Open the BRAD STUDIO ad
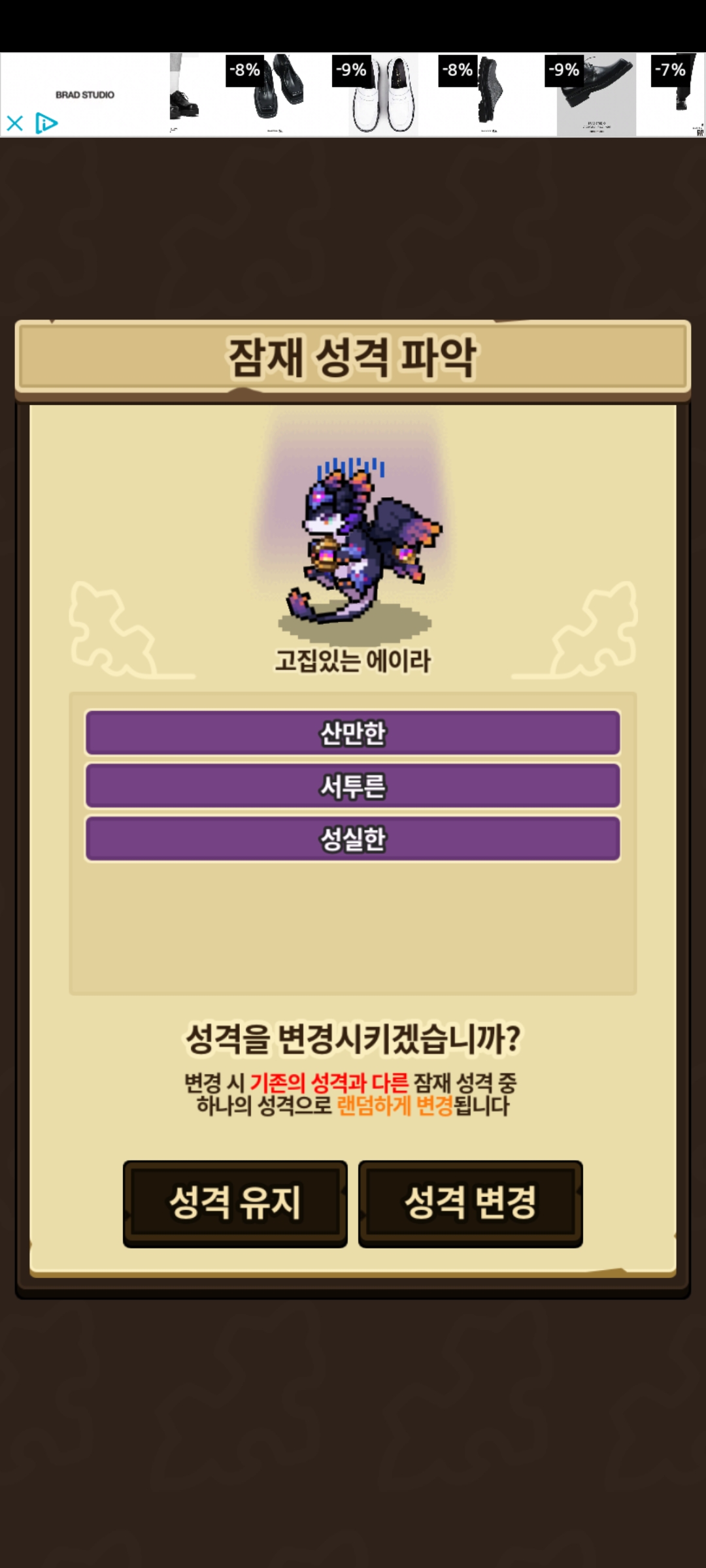Screen dimensions: 706x1568 click(85, 94)
